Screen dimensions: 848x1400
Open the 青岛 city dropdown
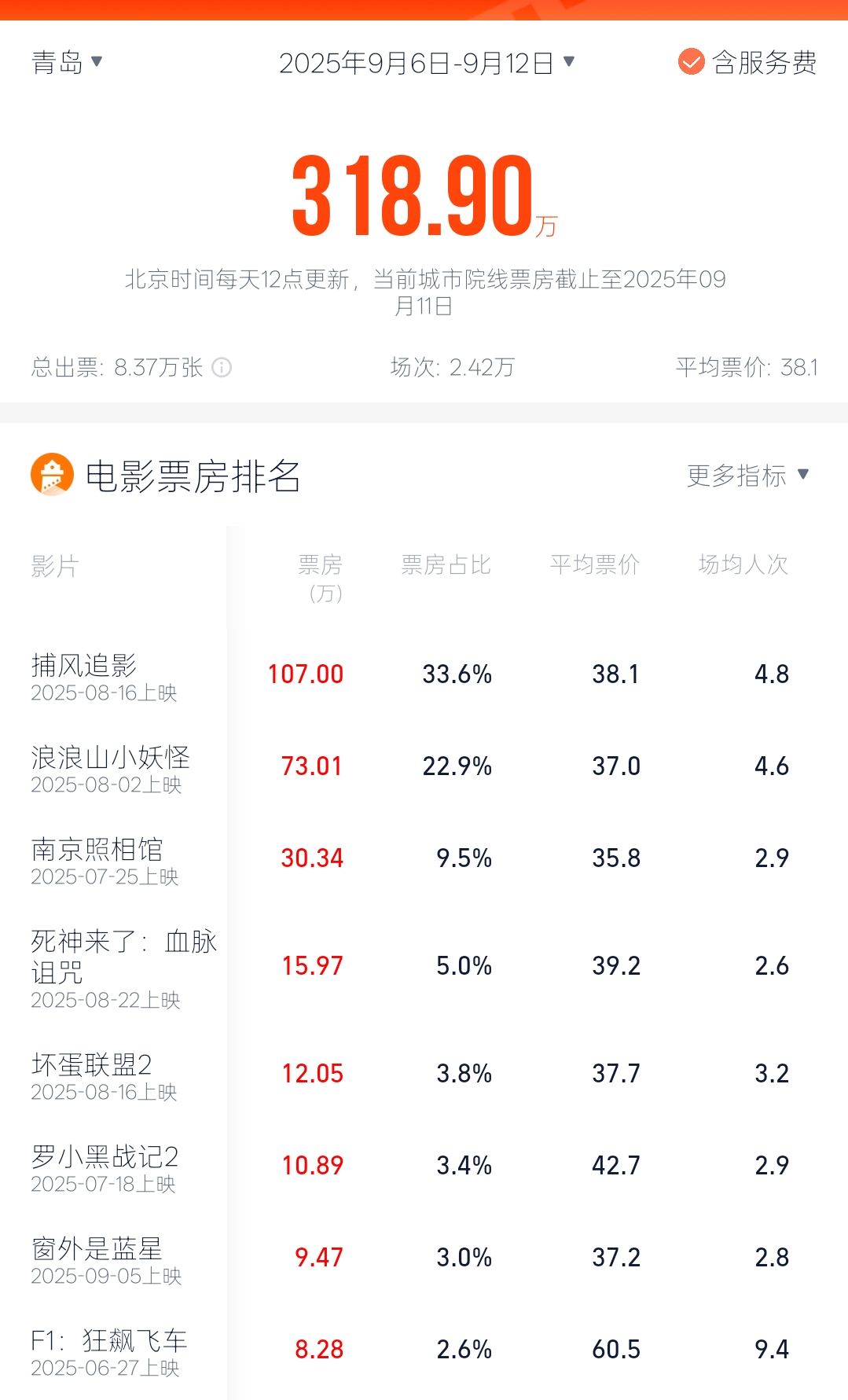67,62
